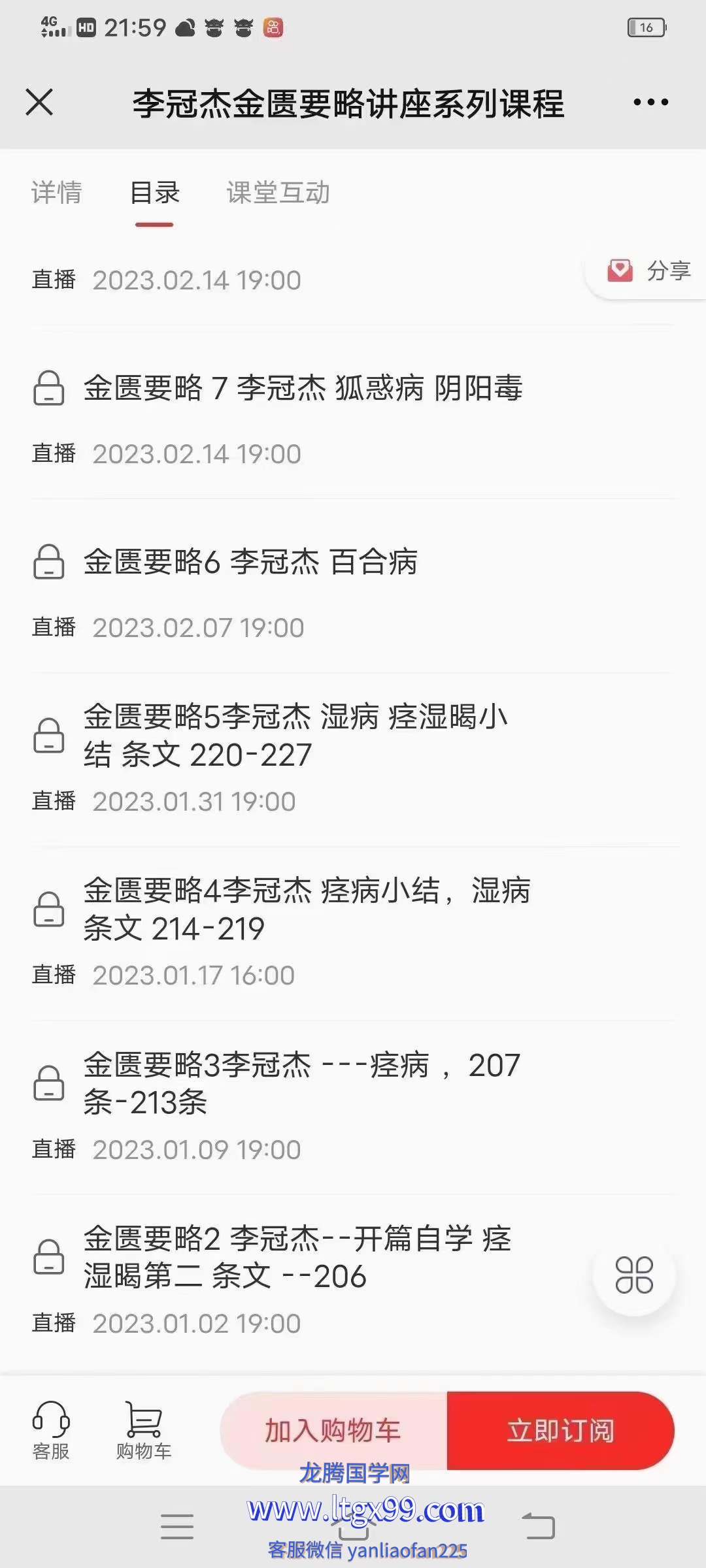Switch to the 详情 tab
The image size is (706, 1568).
click(x=57, y=193)
